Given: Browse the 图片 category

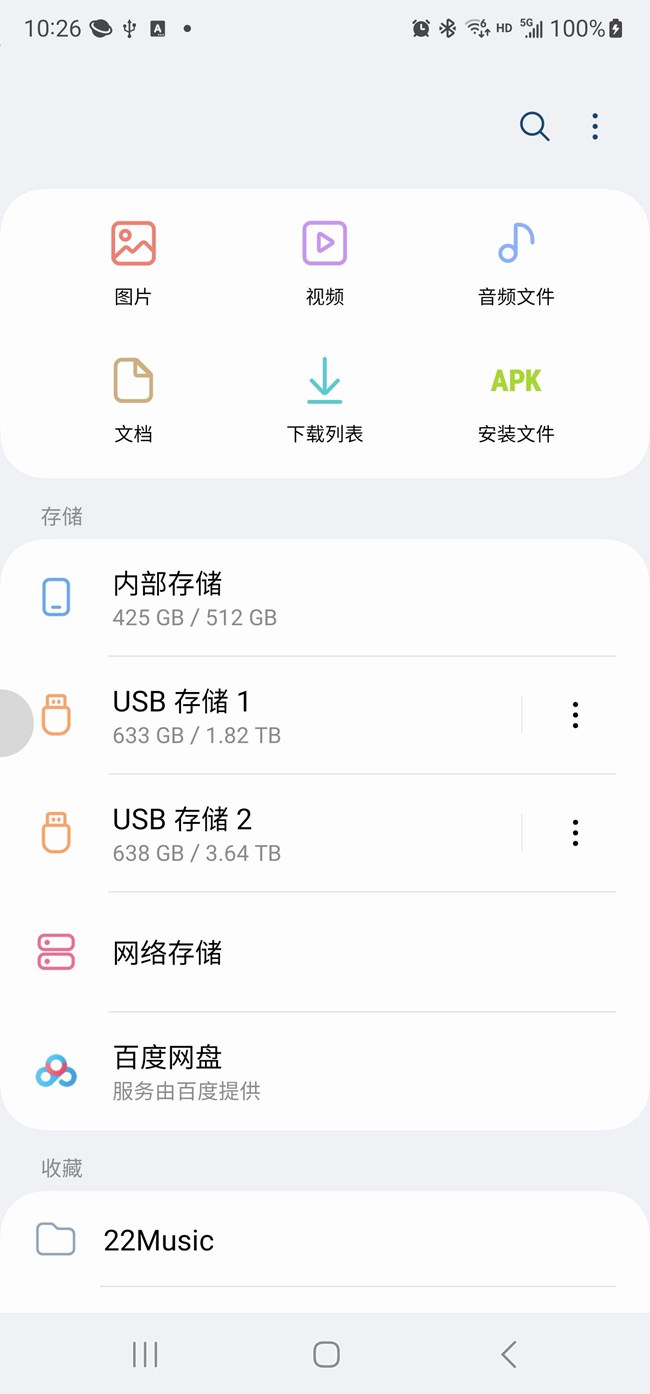Looking at the screenshot, I should point(133,262).
